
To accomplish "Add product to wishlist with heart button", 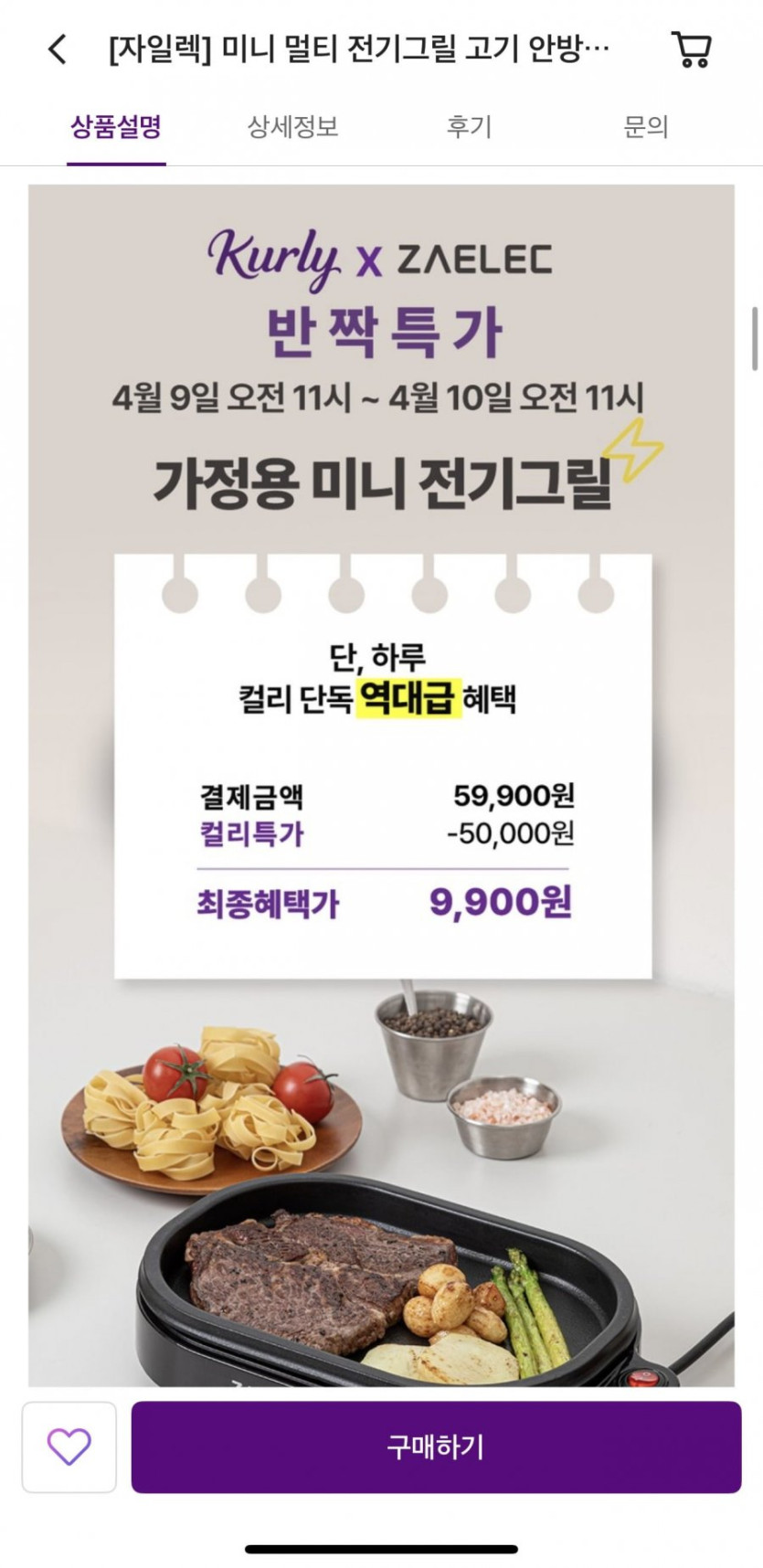I will 69,1447.
